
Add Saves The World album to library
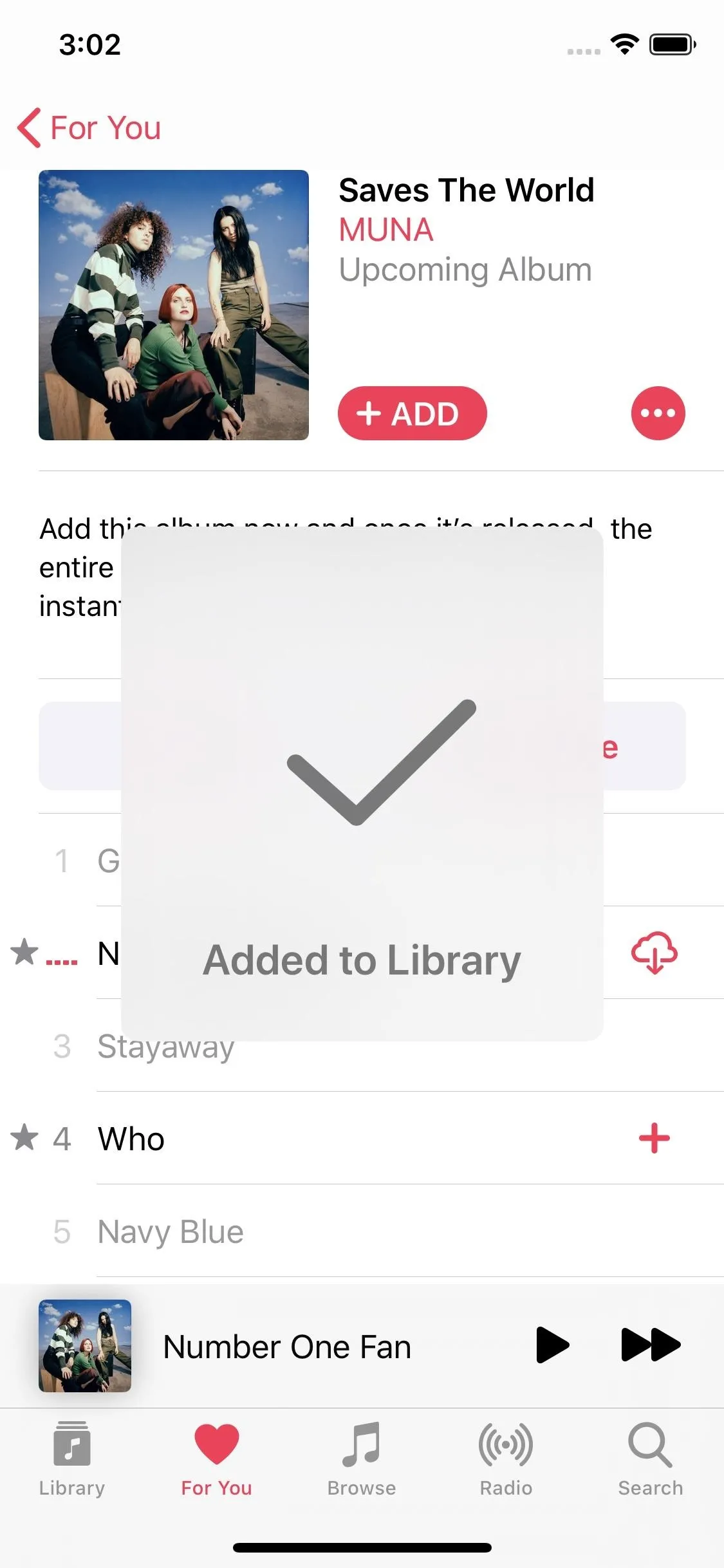tap(412, 413)
